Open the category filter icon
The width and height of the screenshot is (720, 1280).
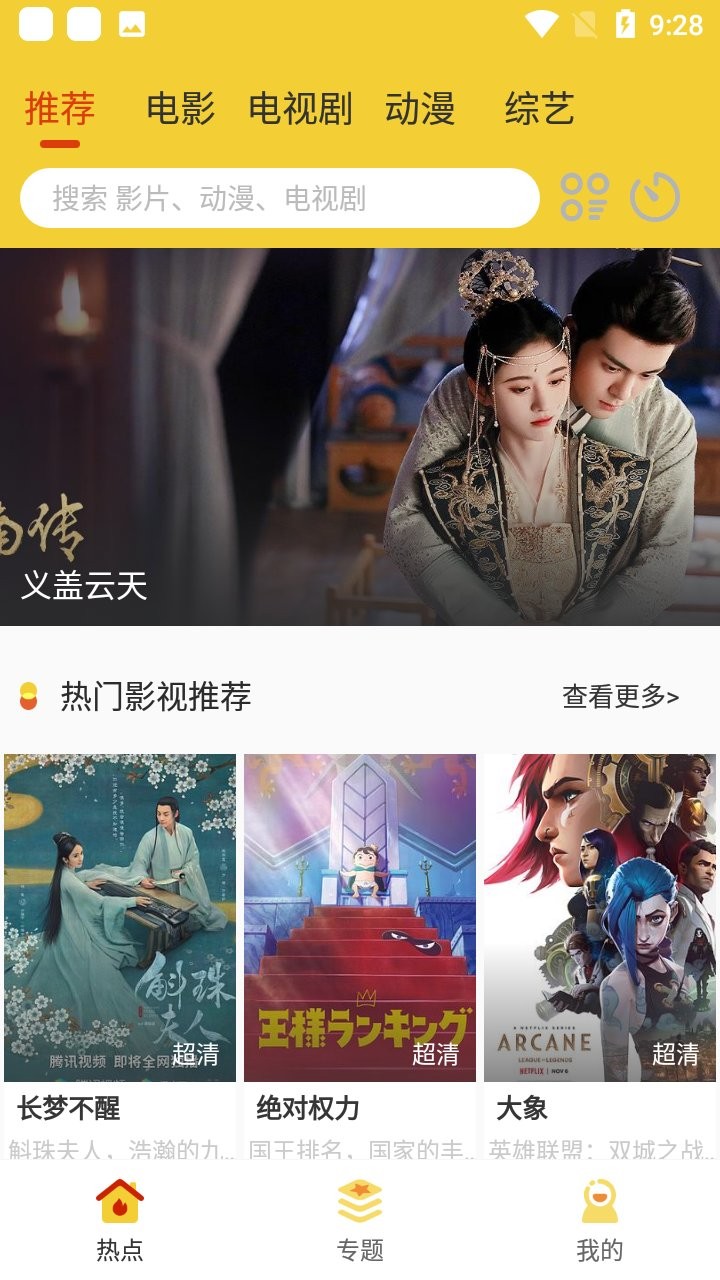585,197
